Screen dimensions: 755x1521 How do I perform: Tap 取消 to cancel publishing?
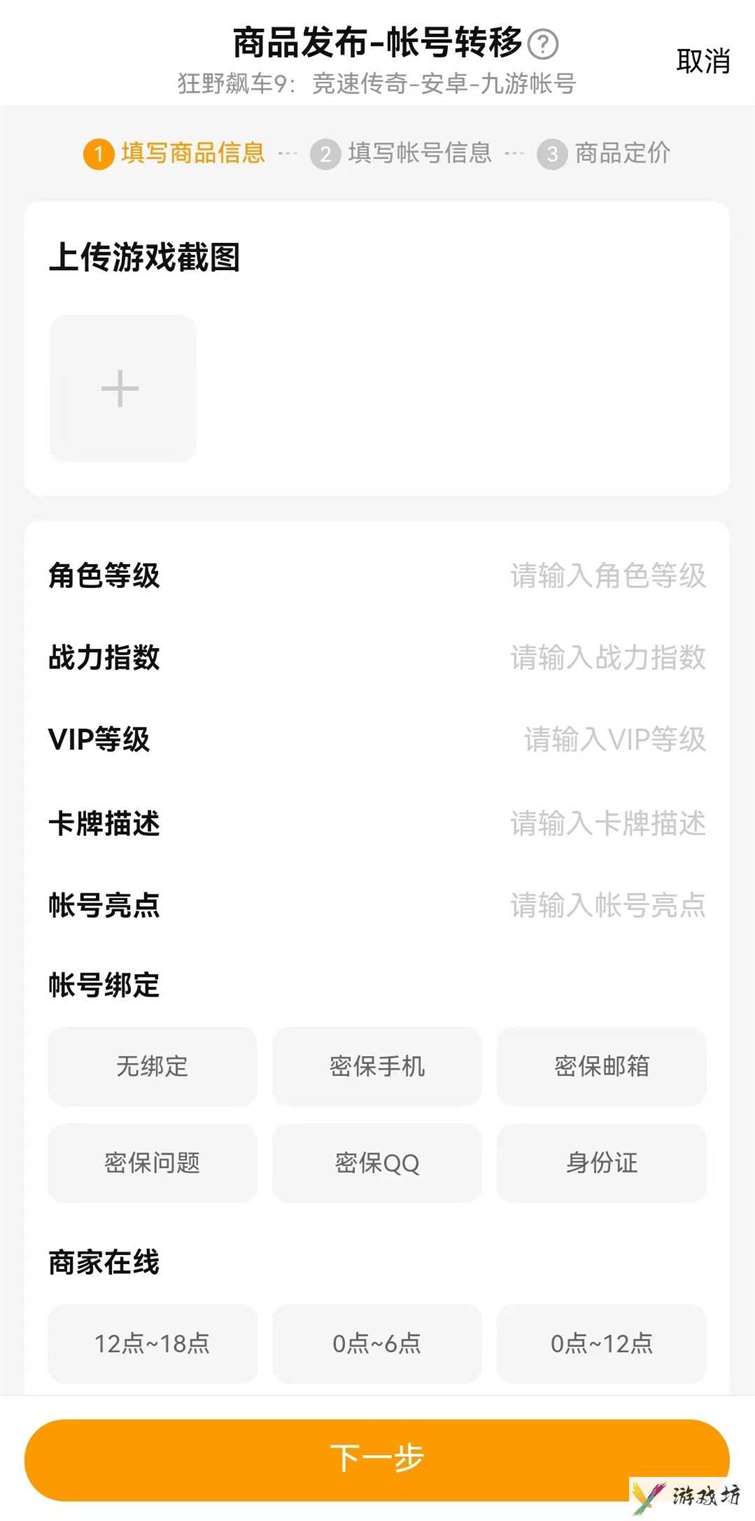click(703, 60)
